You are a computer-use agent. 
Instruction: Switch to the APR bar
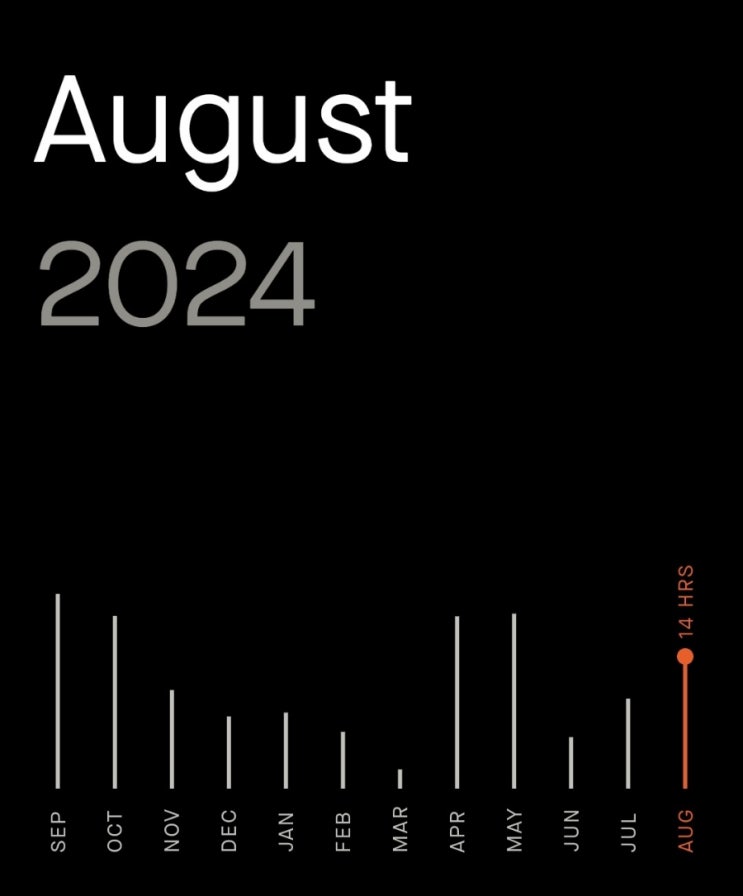(457, 702)
